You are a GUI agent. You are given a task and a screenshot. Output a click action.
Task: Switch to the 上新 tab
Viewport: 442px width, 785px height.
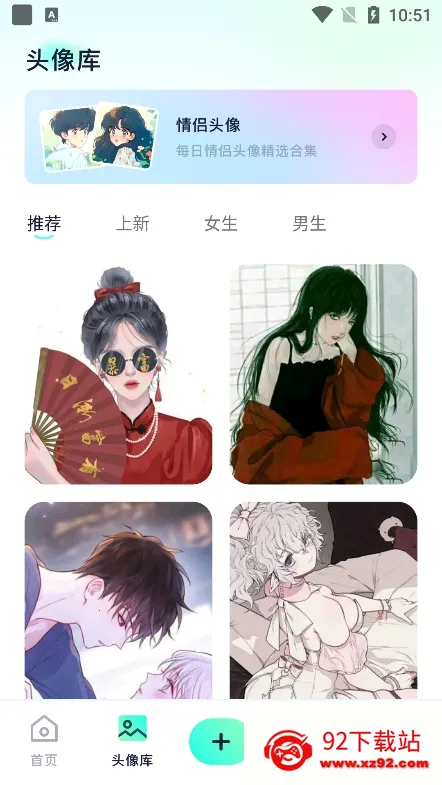(x=133, y=224)
